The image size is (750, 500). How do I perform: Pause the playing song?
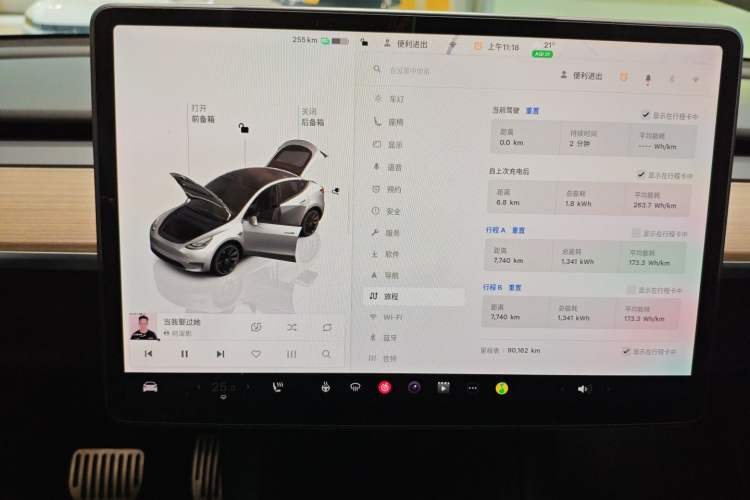click(184, 354)
